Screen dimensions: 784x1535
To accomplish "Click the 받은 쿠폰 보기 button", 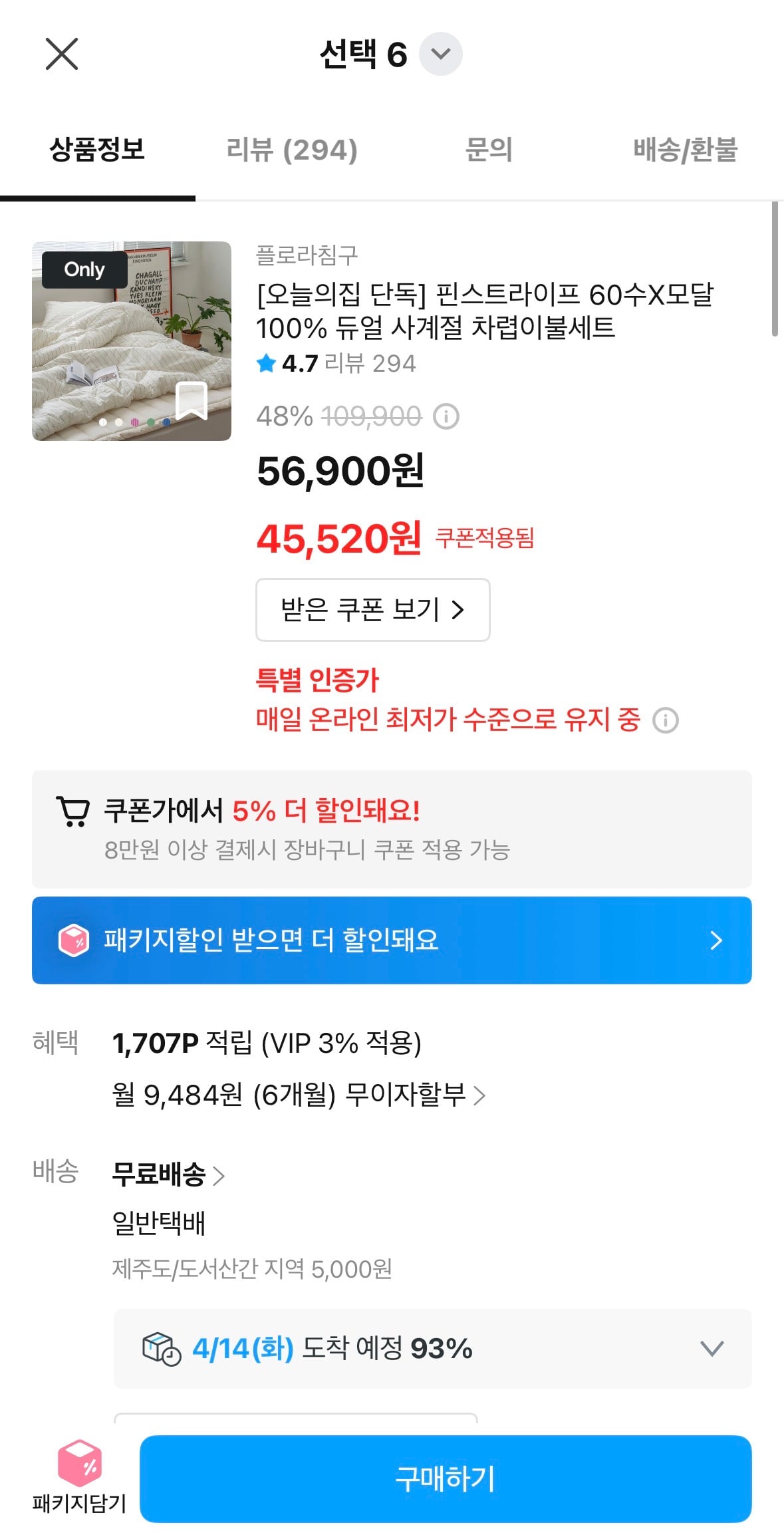I will tap(372, 610).
